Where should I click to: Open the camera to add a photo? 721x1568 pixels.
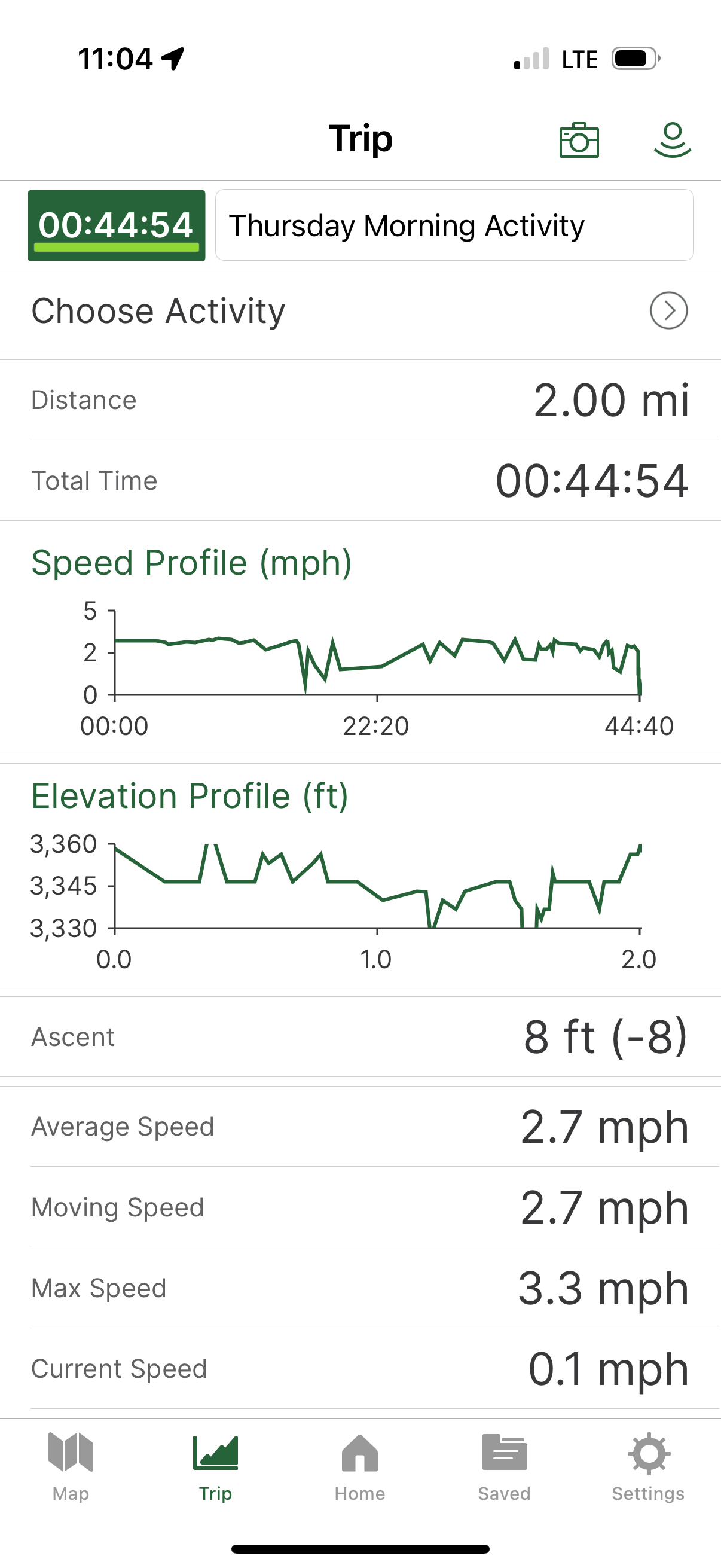(579, 140)
